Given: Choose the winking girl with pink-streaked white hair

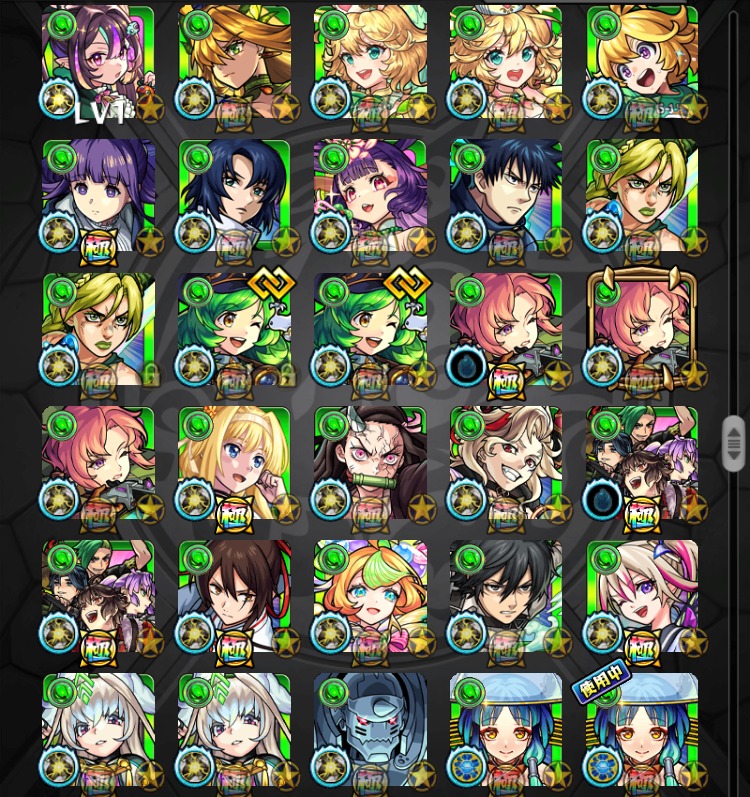Looking at the screenshot, I should pyautogui.click(x=641, y=597).
